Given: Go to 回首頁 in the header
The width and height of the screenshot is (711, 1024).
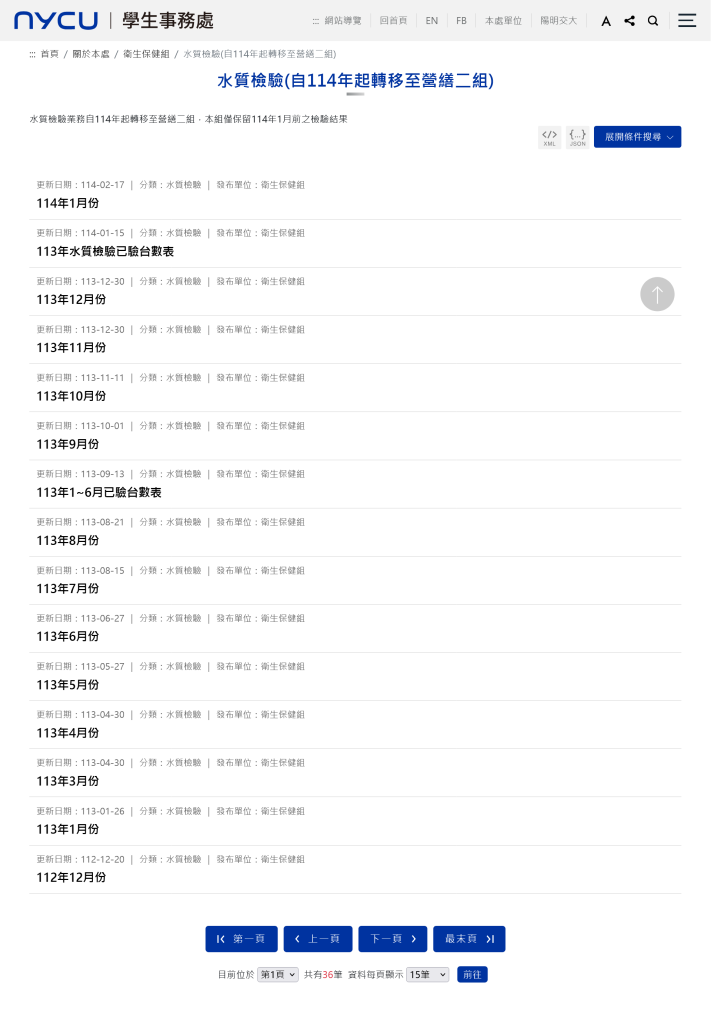Looking at the screenshot, I should [393, 21].
